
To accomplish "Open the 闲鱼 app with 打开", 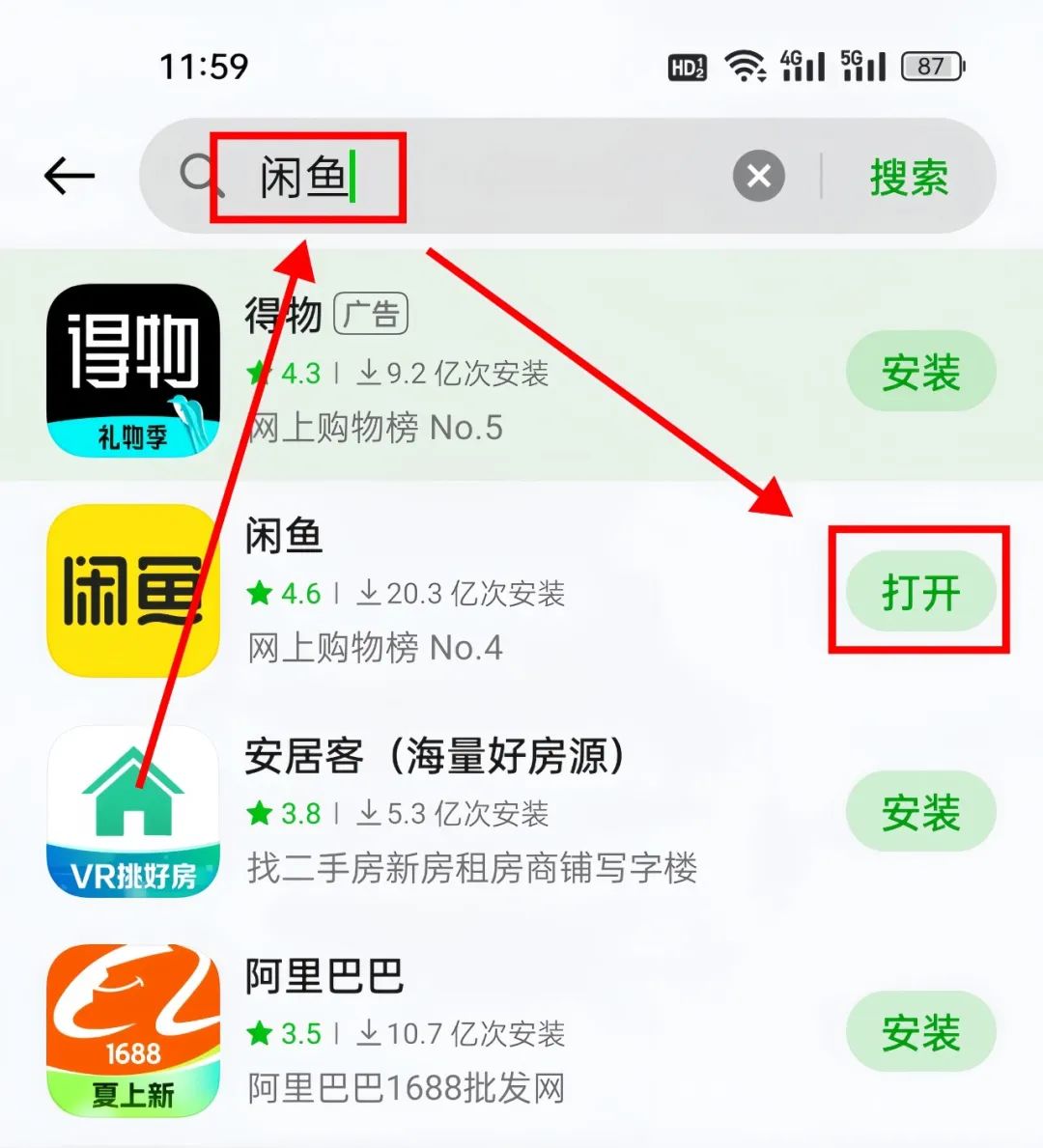I will (x=919, y=592).
